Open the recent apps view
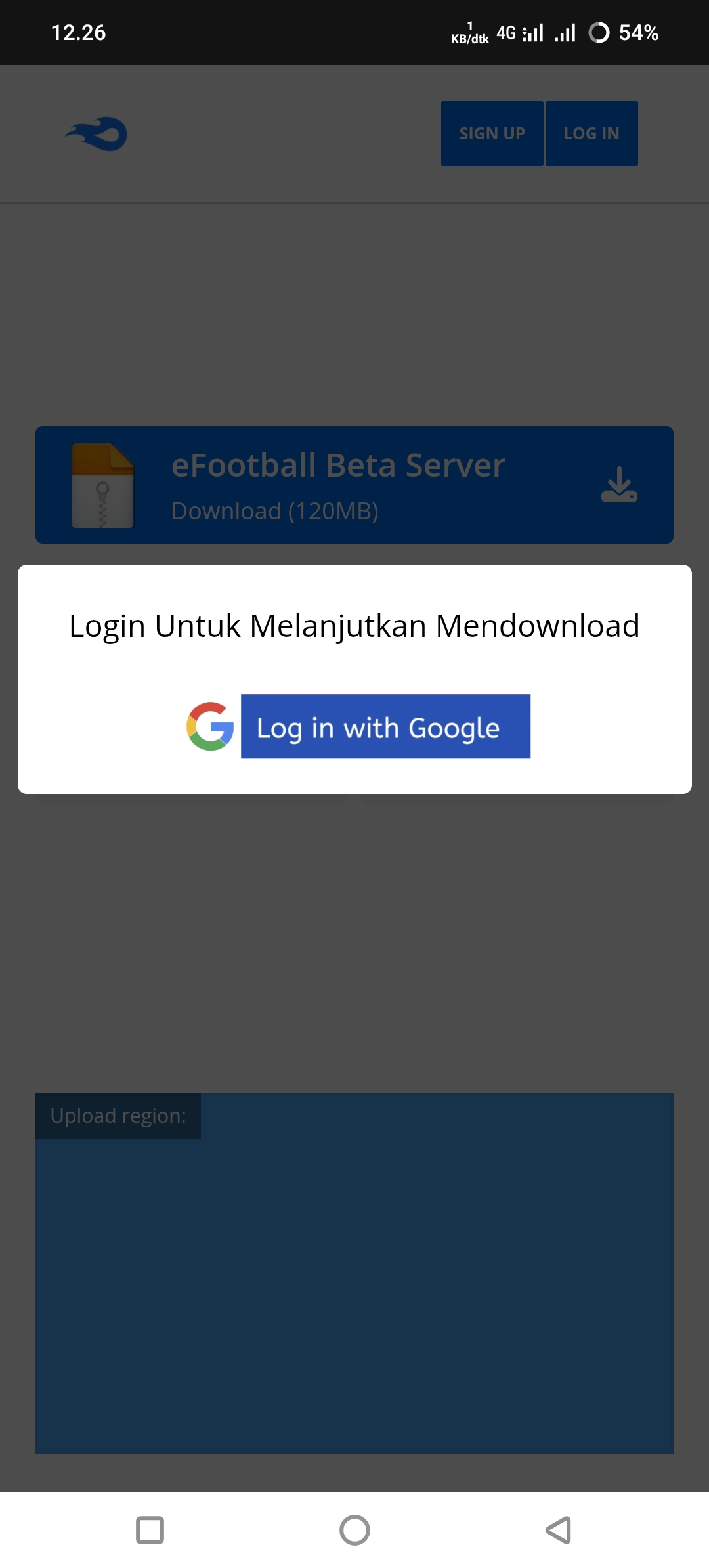This screenshot has width=709, height=1568. pos(150,1530)
